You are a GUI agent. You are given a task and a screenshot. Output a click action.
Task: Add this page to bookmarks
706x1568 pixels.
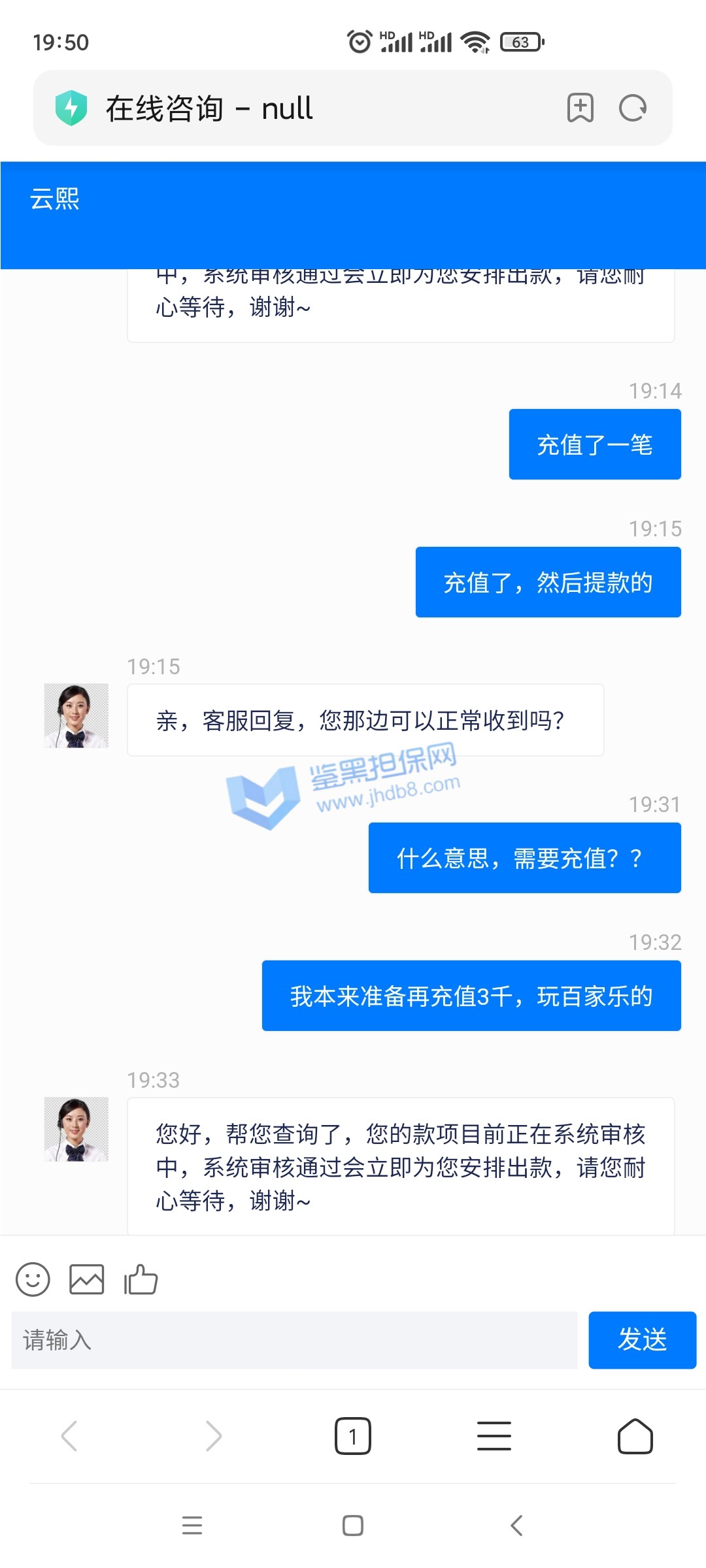[x=580, y=108]
